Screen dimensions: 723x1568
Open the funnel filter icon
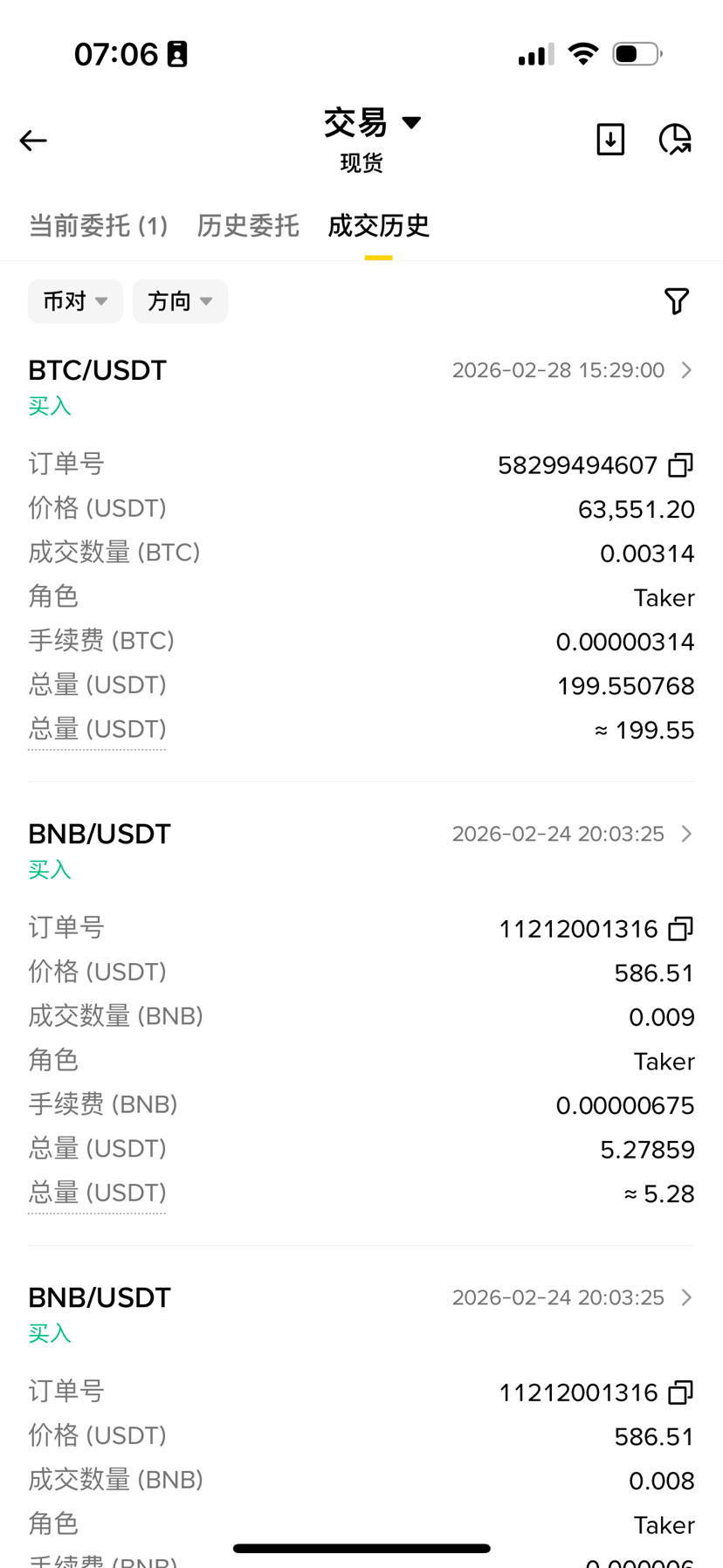677,301
